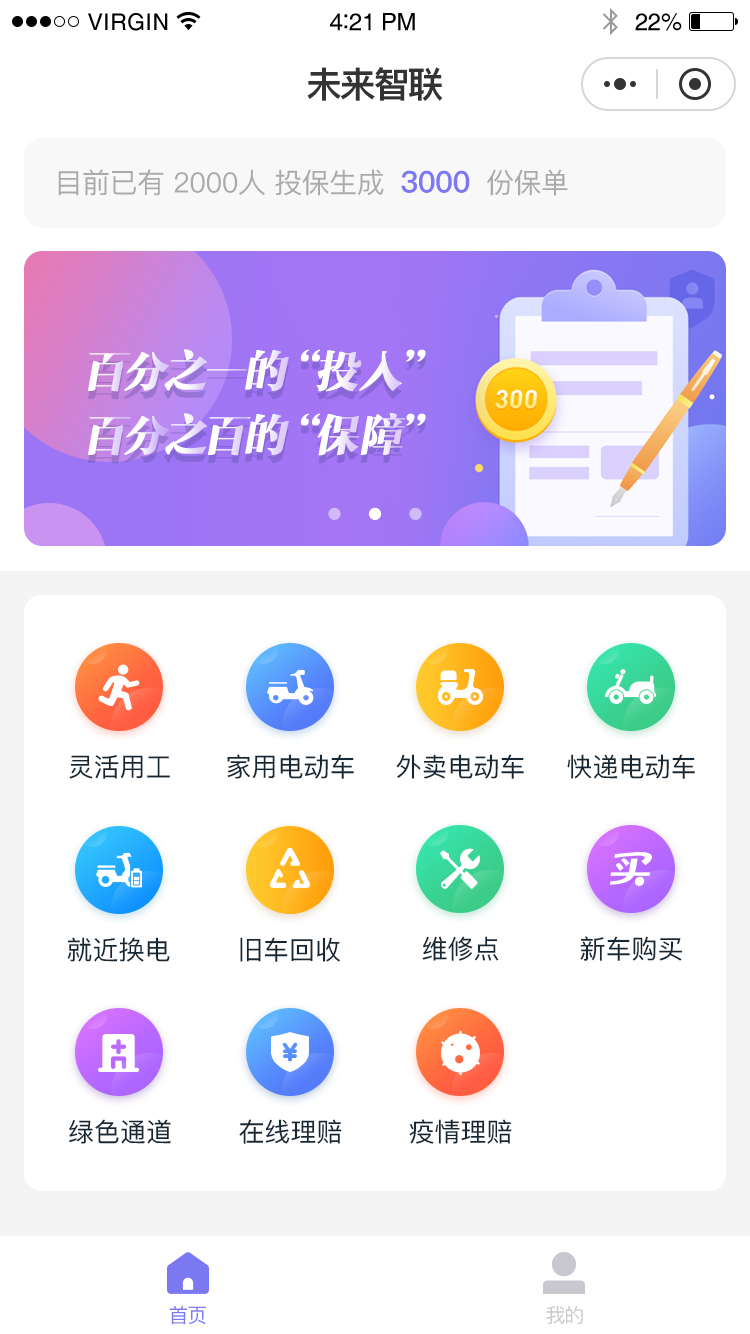
Task: Select the 灵活用工 (flexible work) icon
Action: pyautogui.click(x=119, y=687)
